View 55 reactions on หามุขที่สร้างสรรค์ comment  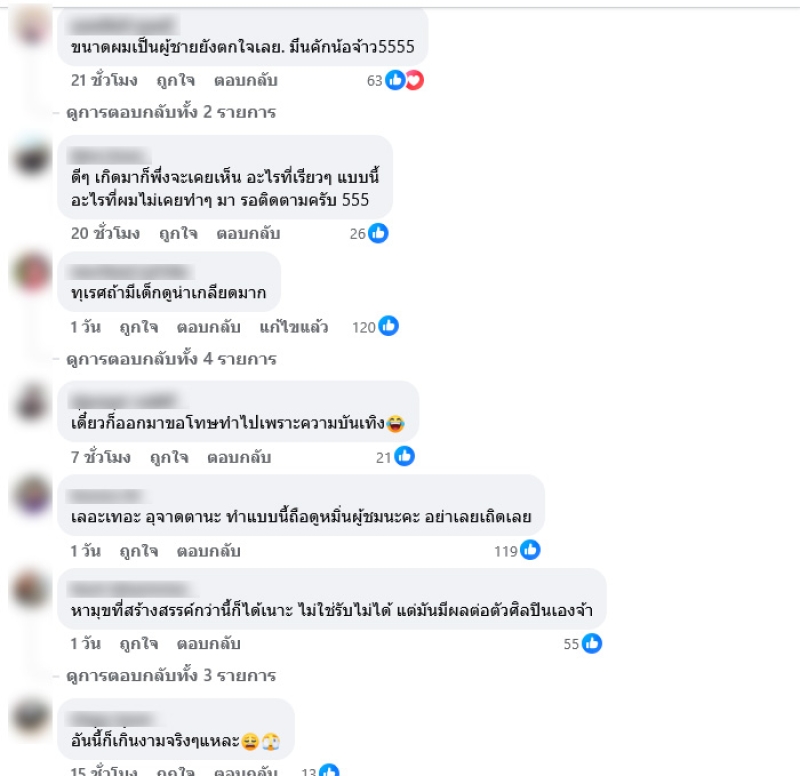(x=581, y=644)
